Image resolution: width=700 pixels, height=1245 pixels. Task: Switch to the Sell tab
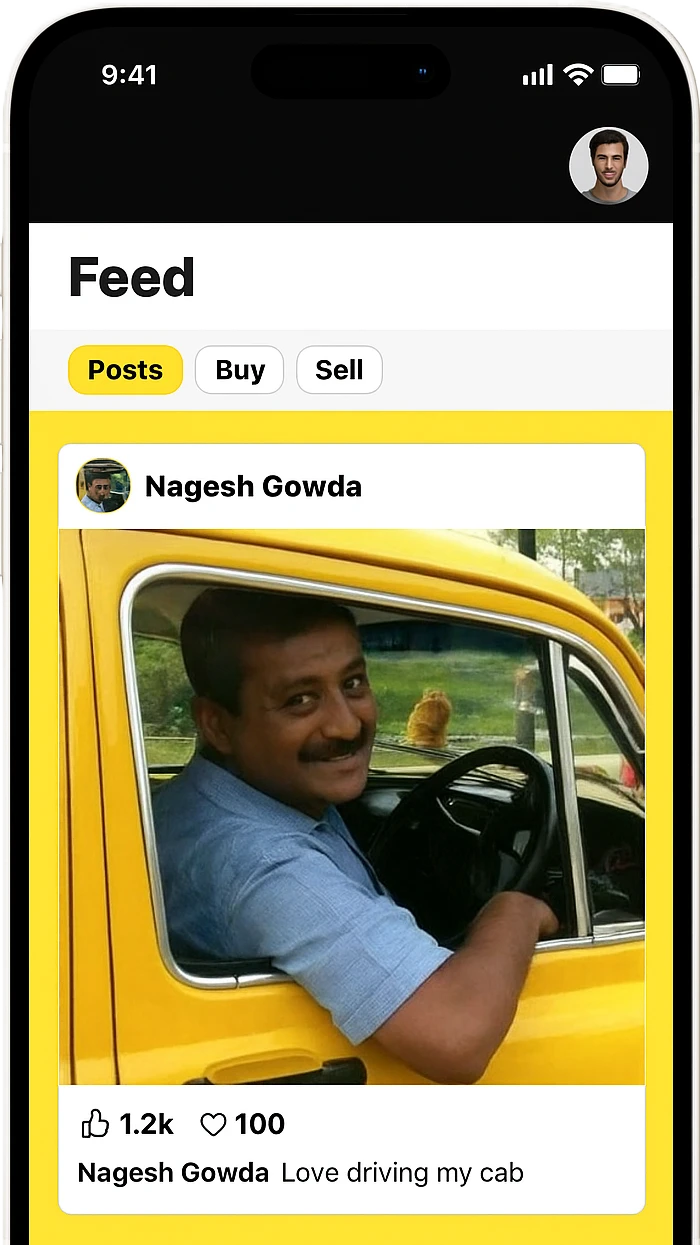[x=339, y=370]
